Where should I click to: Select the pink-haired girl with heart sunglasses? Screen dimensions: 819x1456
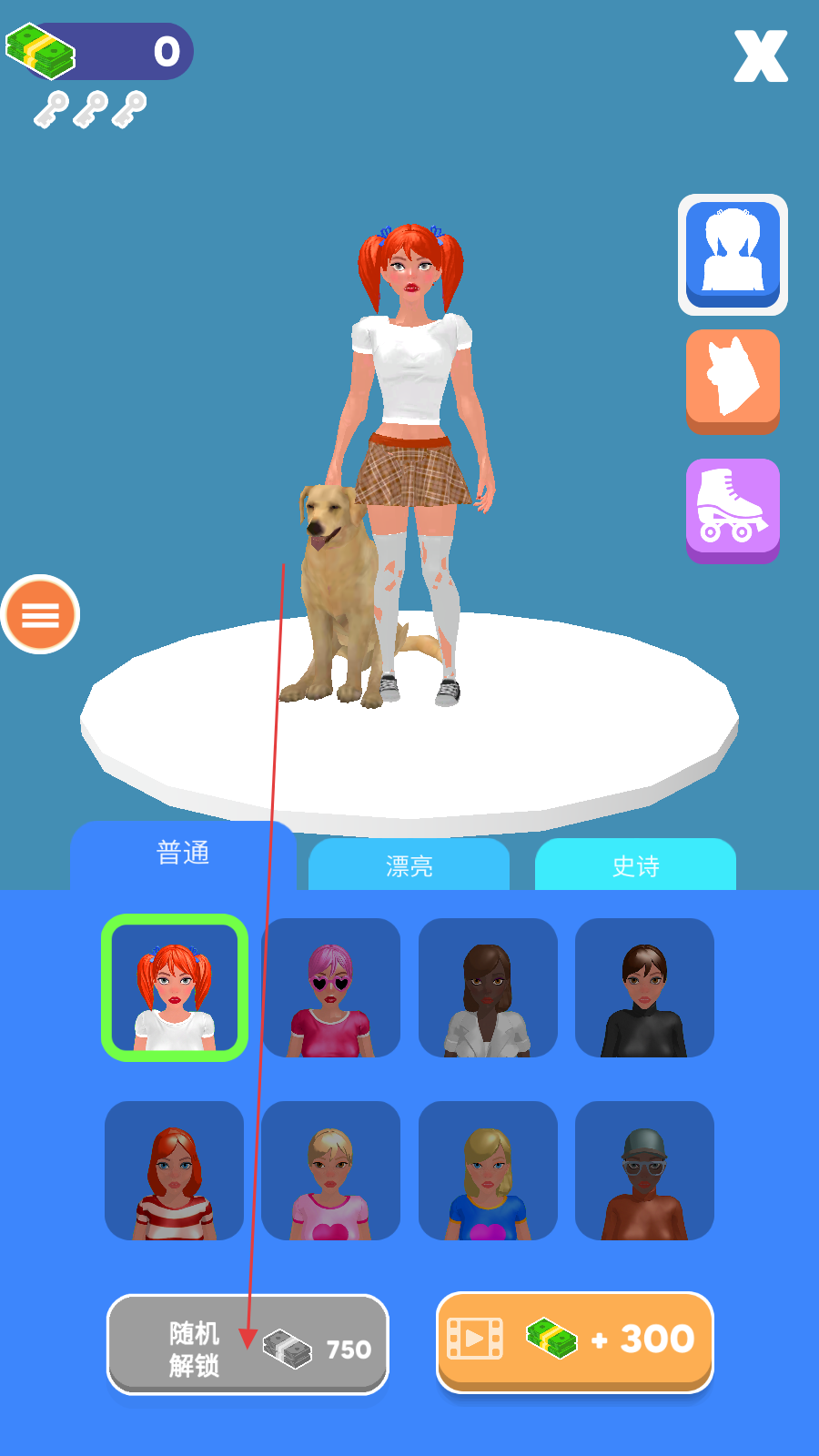[331, 987]
